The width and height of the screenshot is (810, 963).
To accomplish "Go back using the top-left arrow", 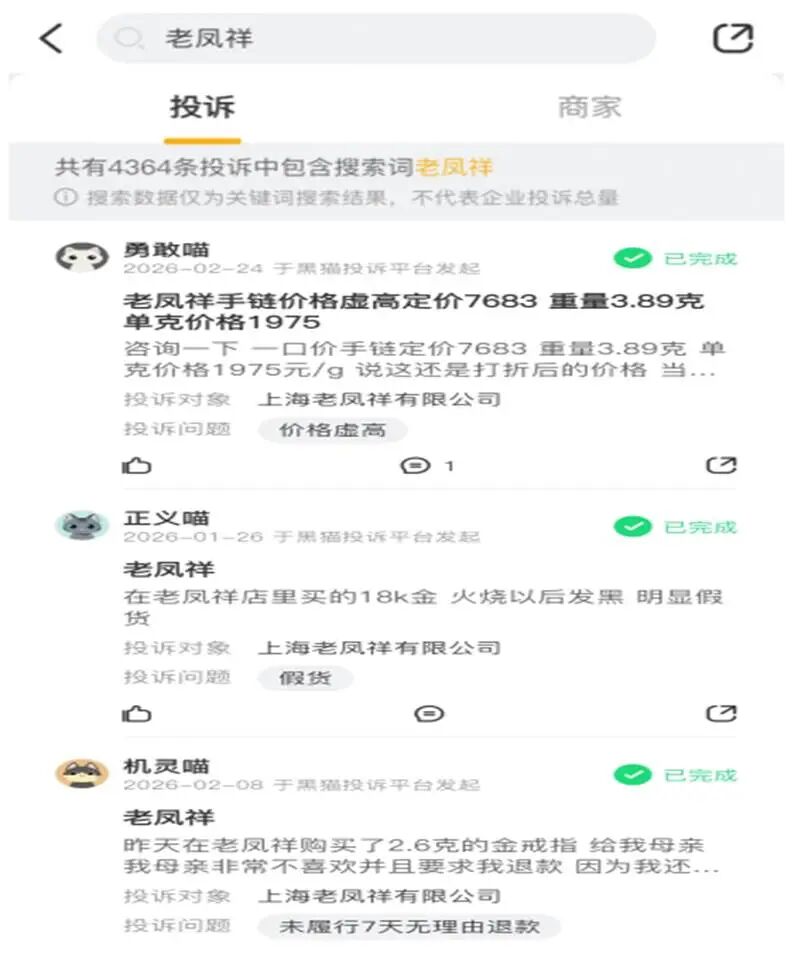I will point(51,39).
